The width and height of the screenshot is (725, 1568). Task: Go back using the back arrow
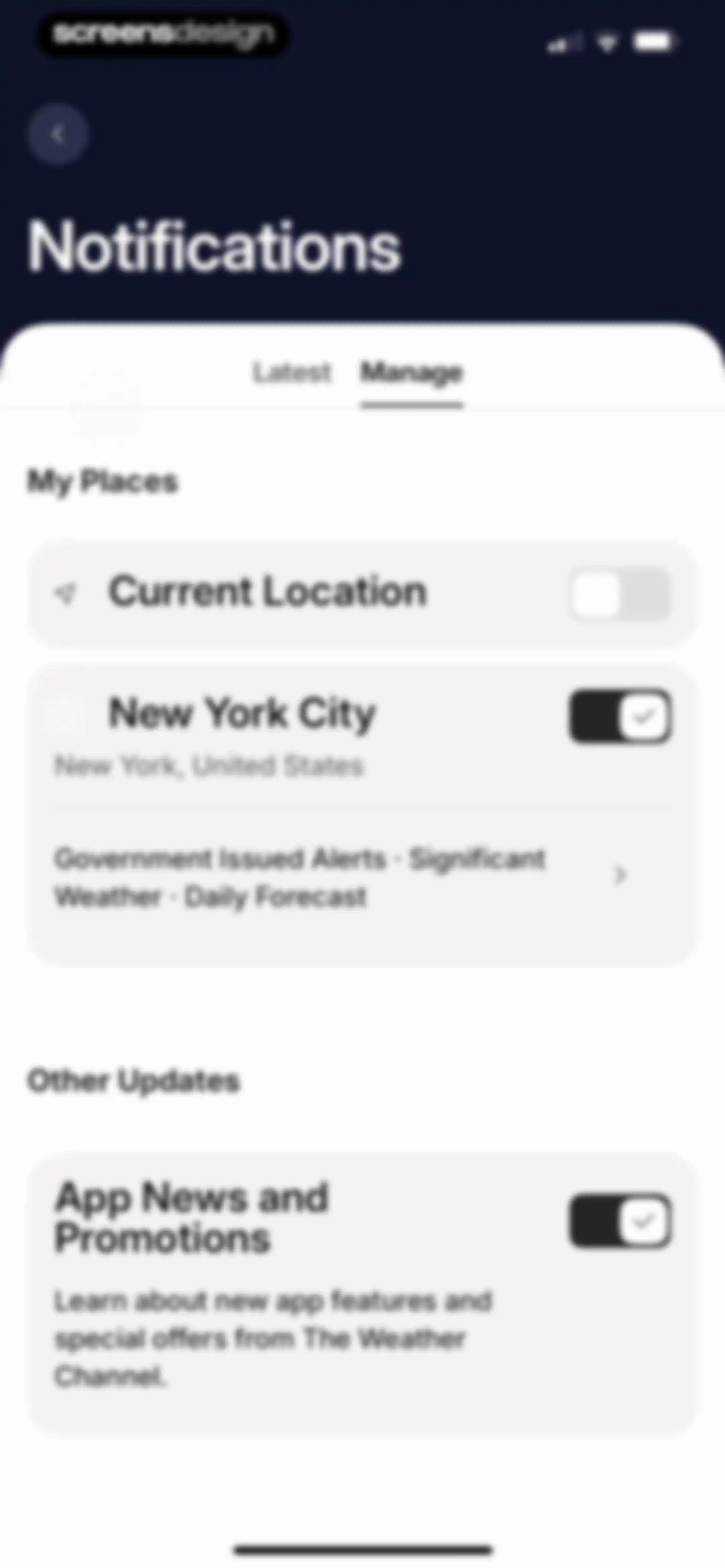click(57, 134)
